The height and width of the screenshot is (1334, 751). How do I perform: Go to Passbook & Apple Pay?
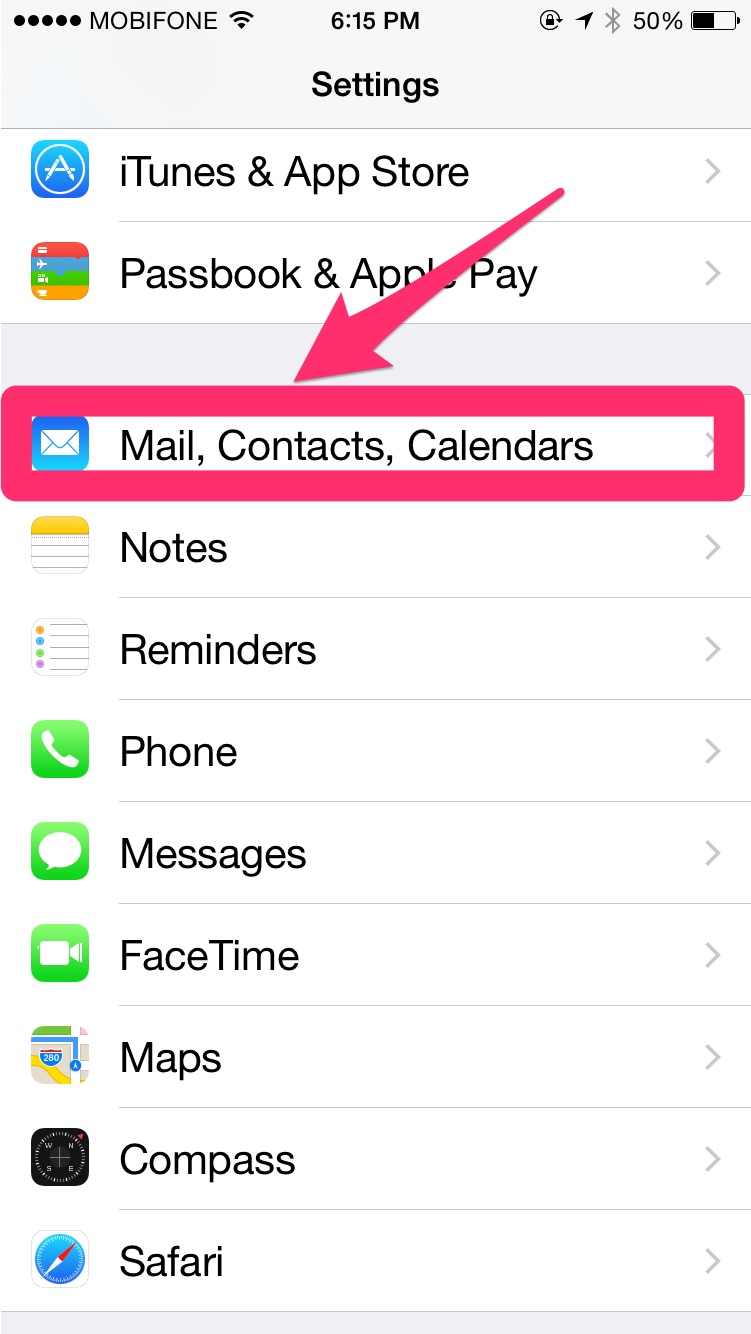click(328, 274)
